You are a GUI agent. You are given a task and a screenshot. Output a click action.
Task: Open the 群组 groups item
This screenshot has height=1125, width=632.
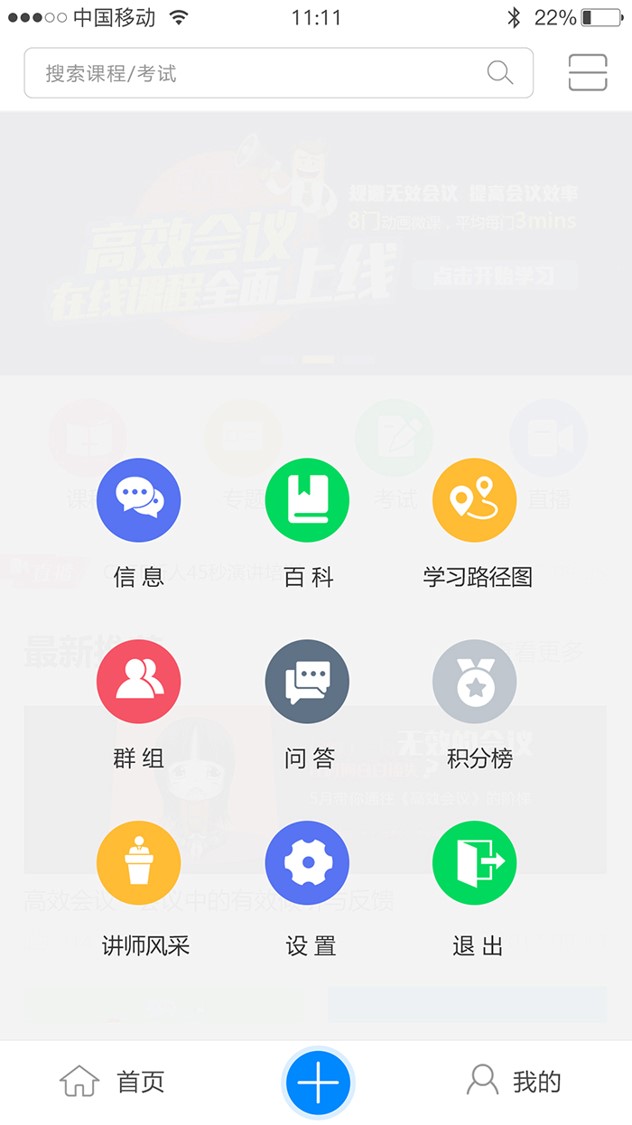(x=138, y=682)
